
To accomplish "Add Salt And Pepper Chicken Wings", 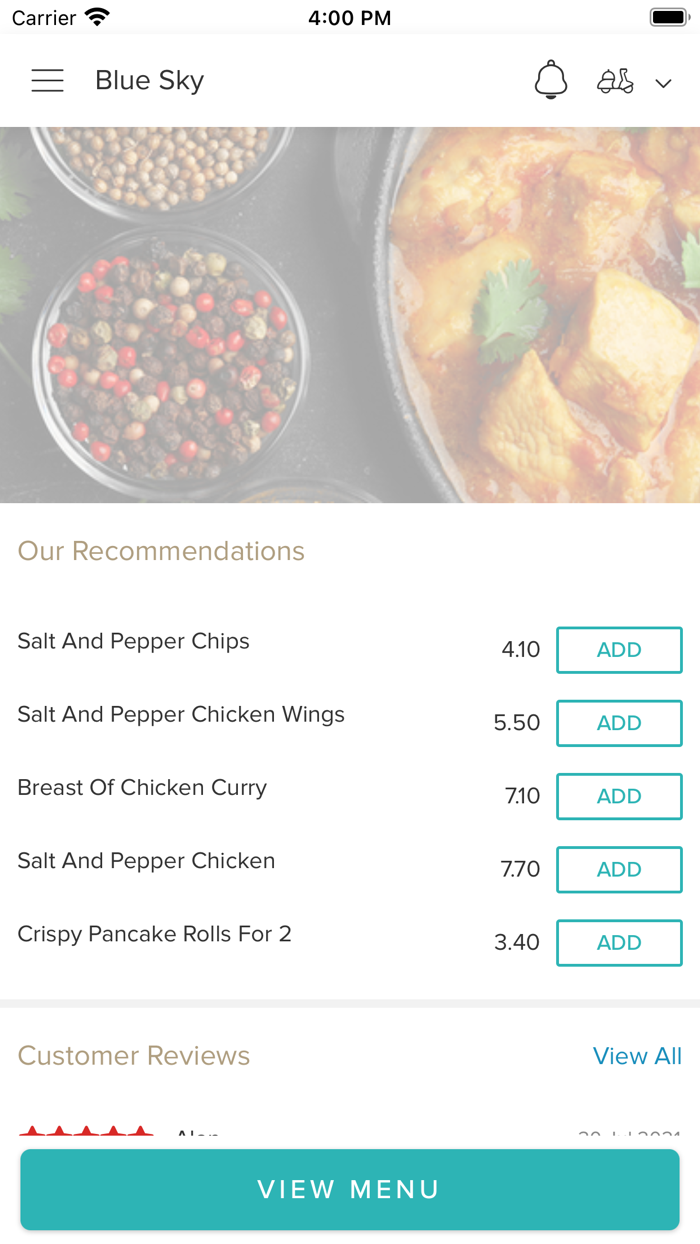I will (x=619, y=723).
